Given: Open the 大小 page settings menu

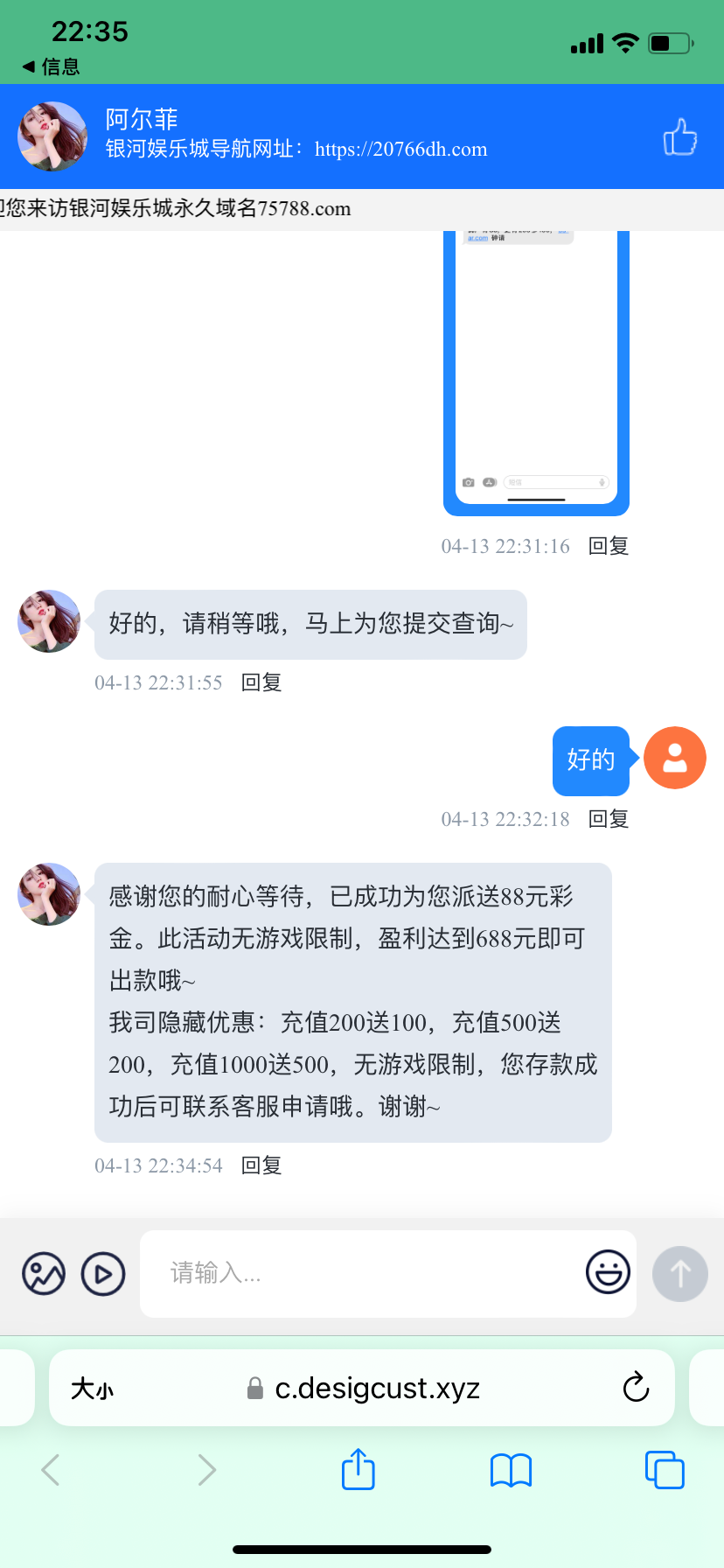Looking at the screenshot, I should (93, 1389).
